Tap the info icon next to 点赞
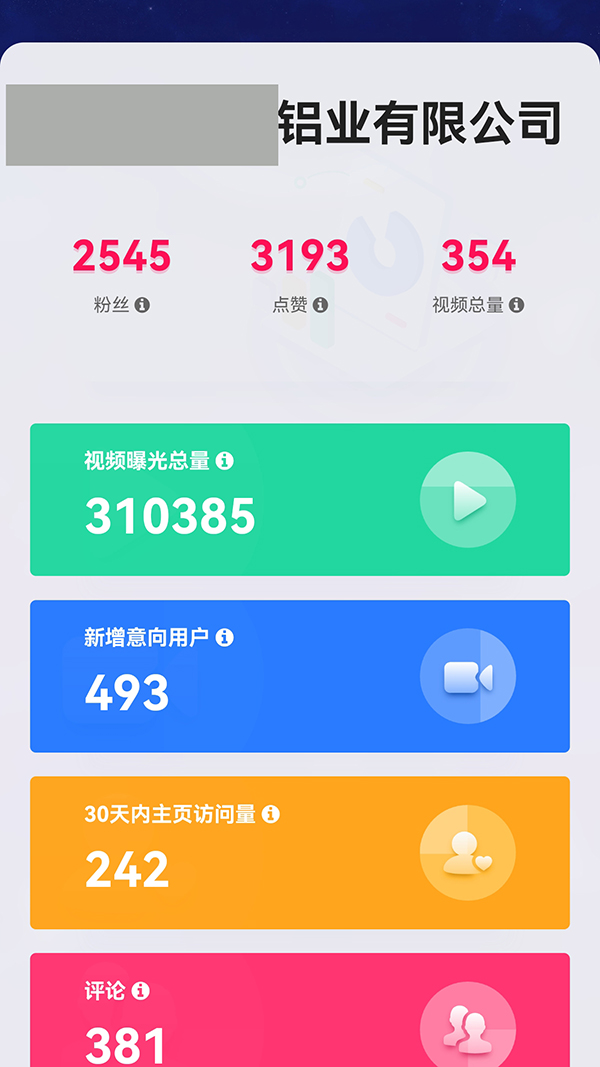Screen dimensions: 600x1067 320,305
